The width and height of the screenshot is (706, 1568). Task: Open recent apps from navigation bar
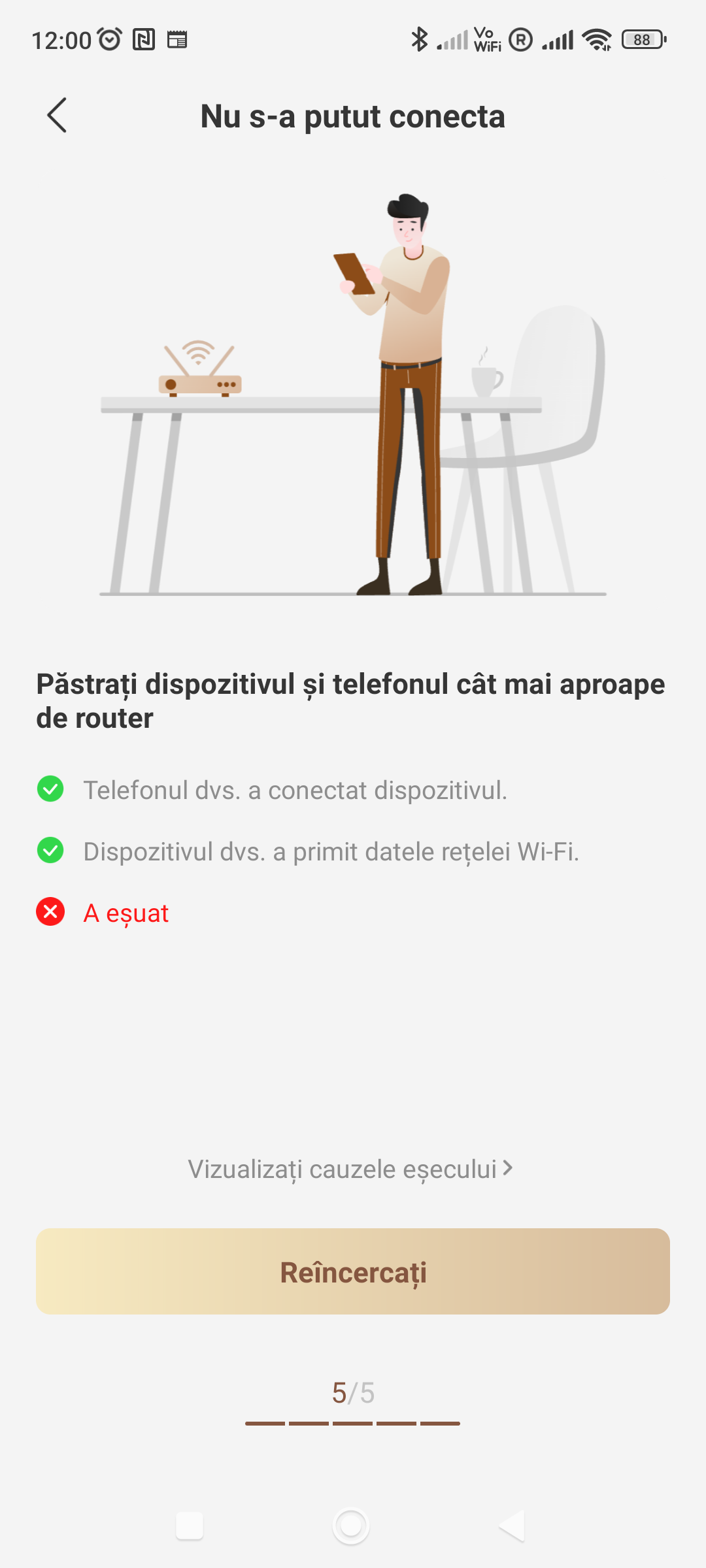pyautogui.click(x=190, y=1526)
